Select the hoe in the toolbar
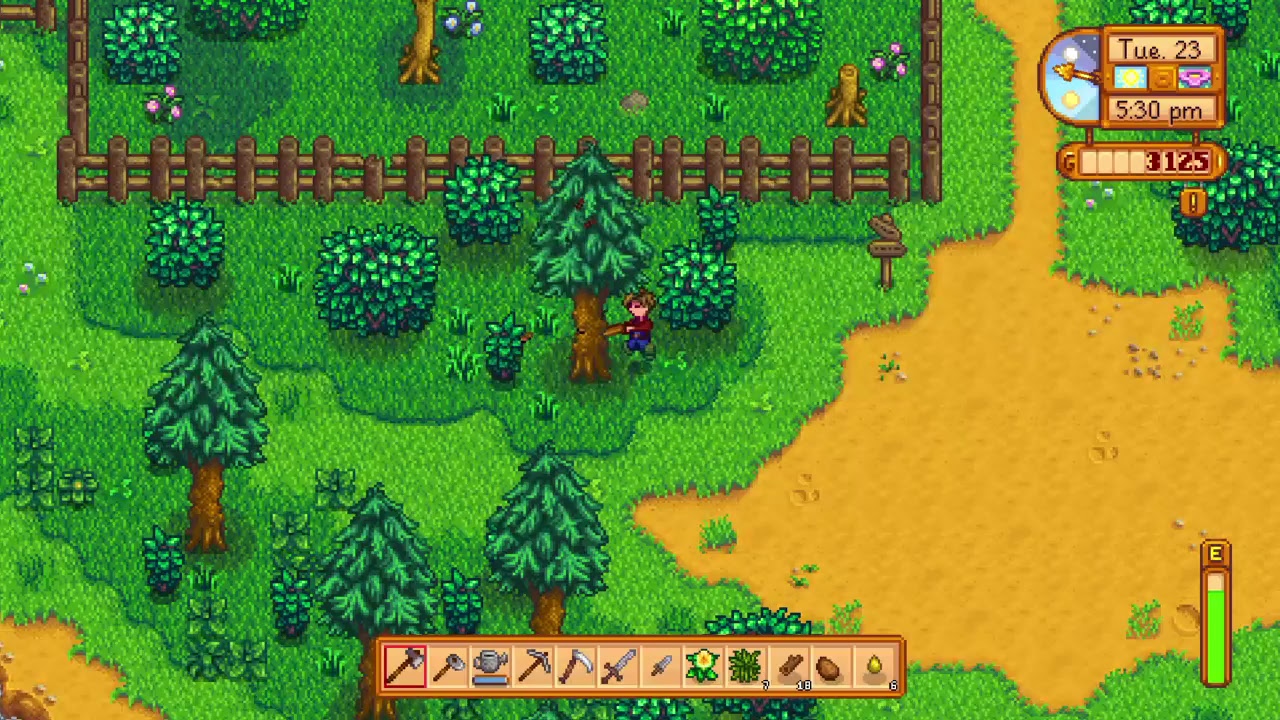The image size is (1280, 720). click(448, 666)
